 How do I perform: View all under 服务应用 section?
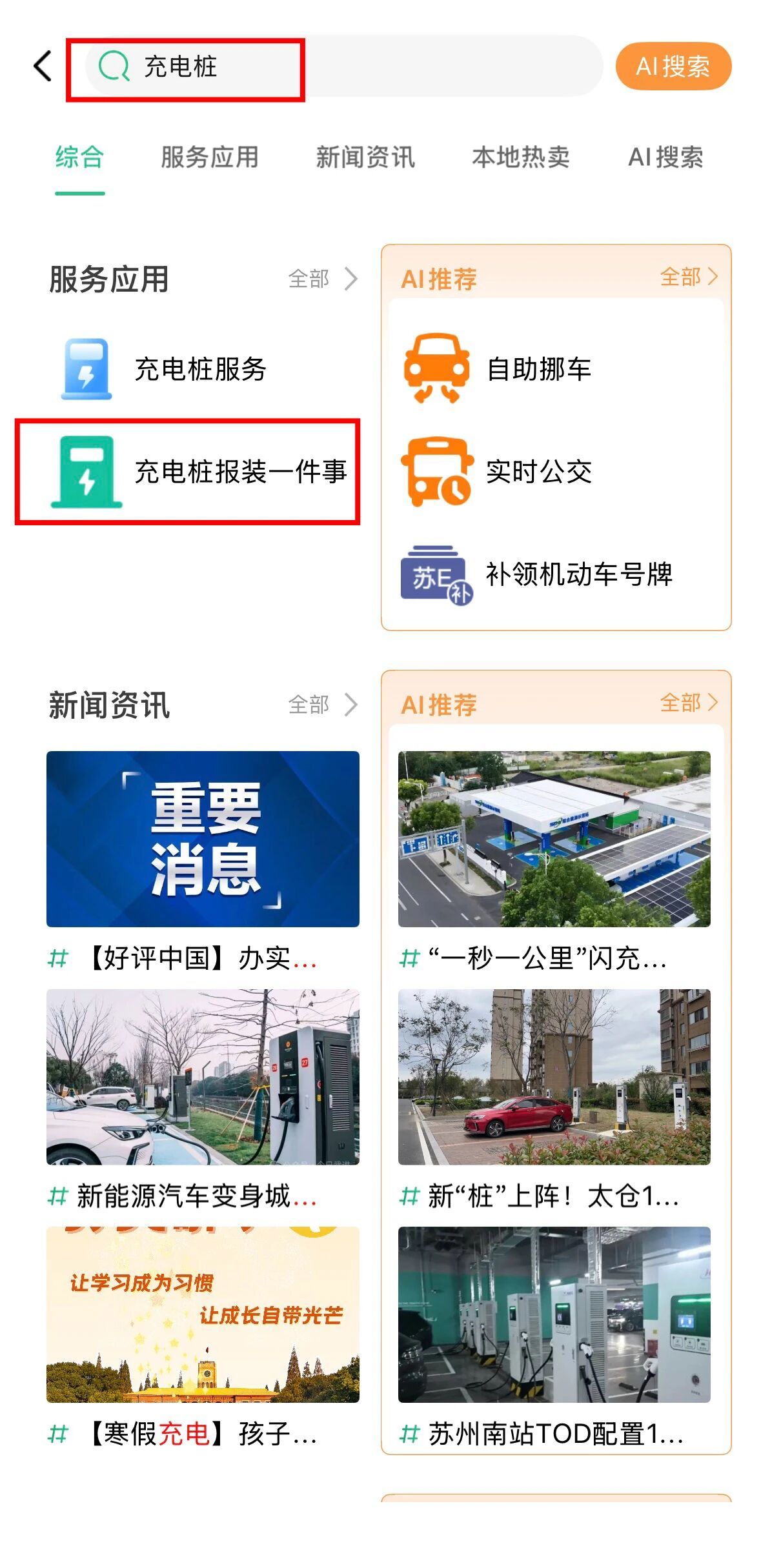[322, 279]
